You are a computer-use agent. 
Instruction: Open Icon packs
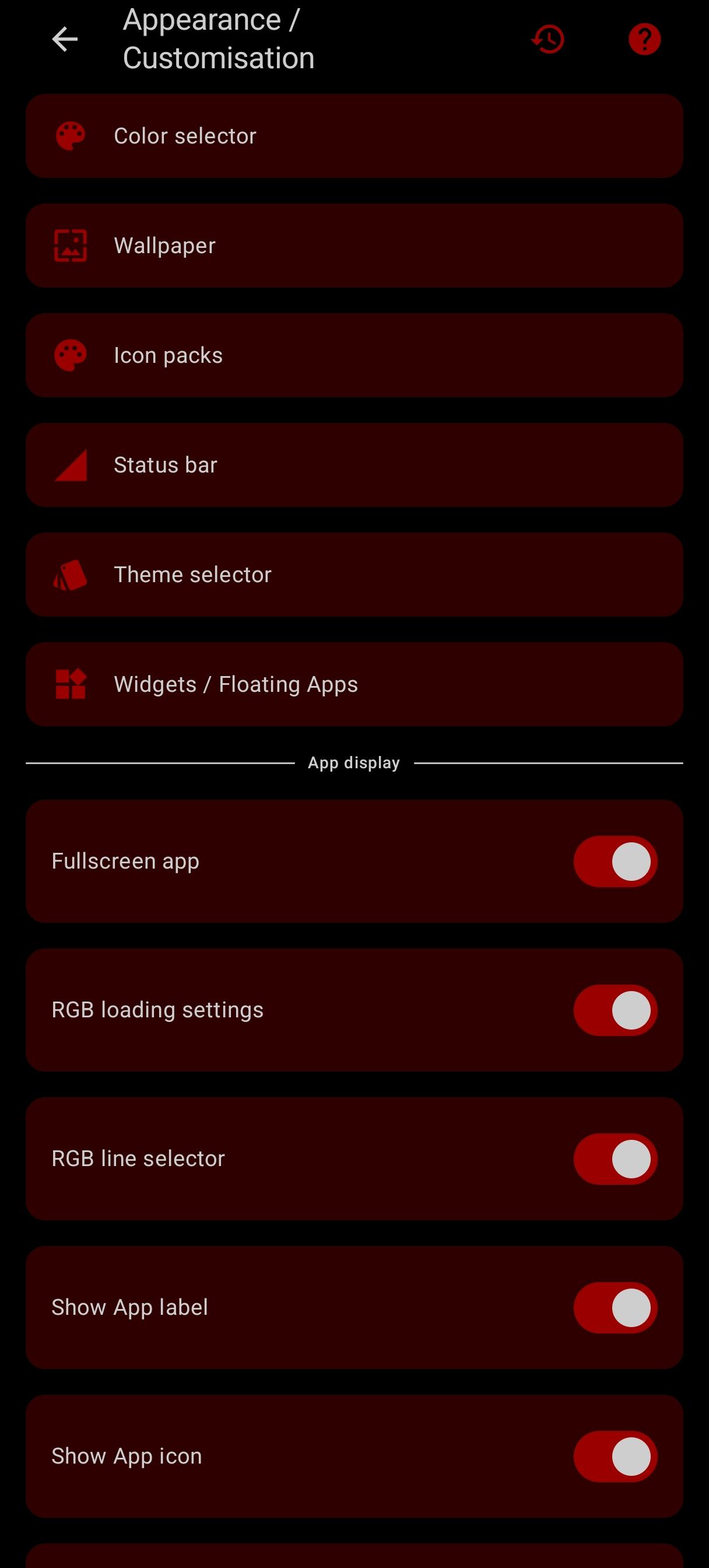tap(354, 355)
